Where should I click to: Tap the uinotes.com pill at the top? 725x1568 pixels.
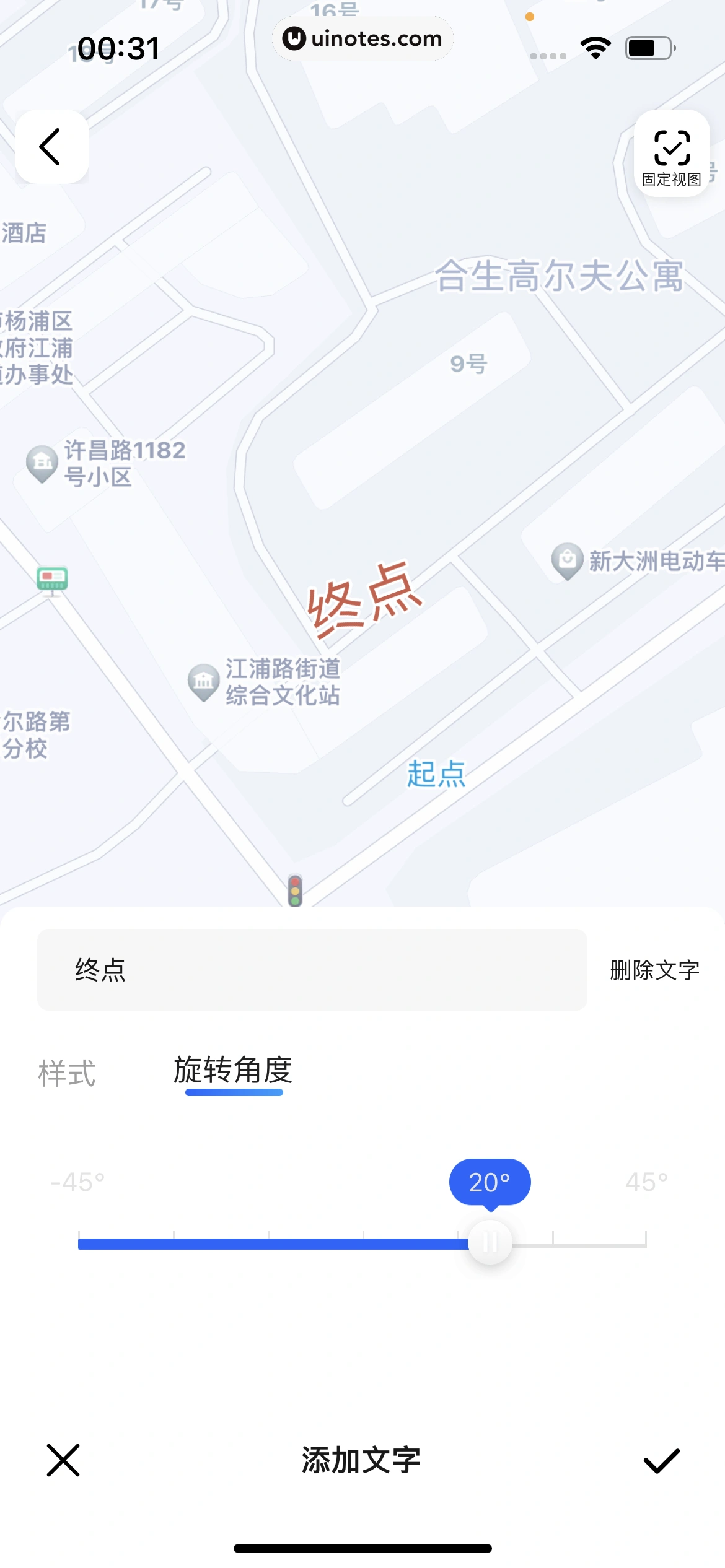point(362,38)
